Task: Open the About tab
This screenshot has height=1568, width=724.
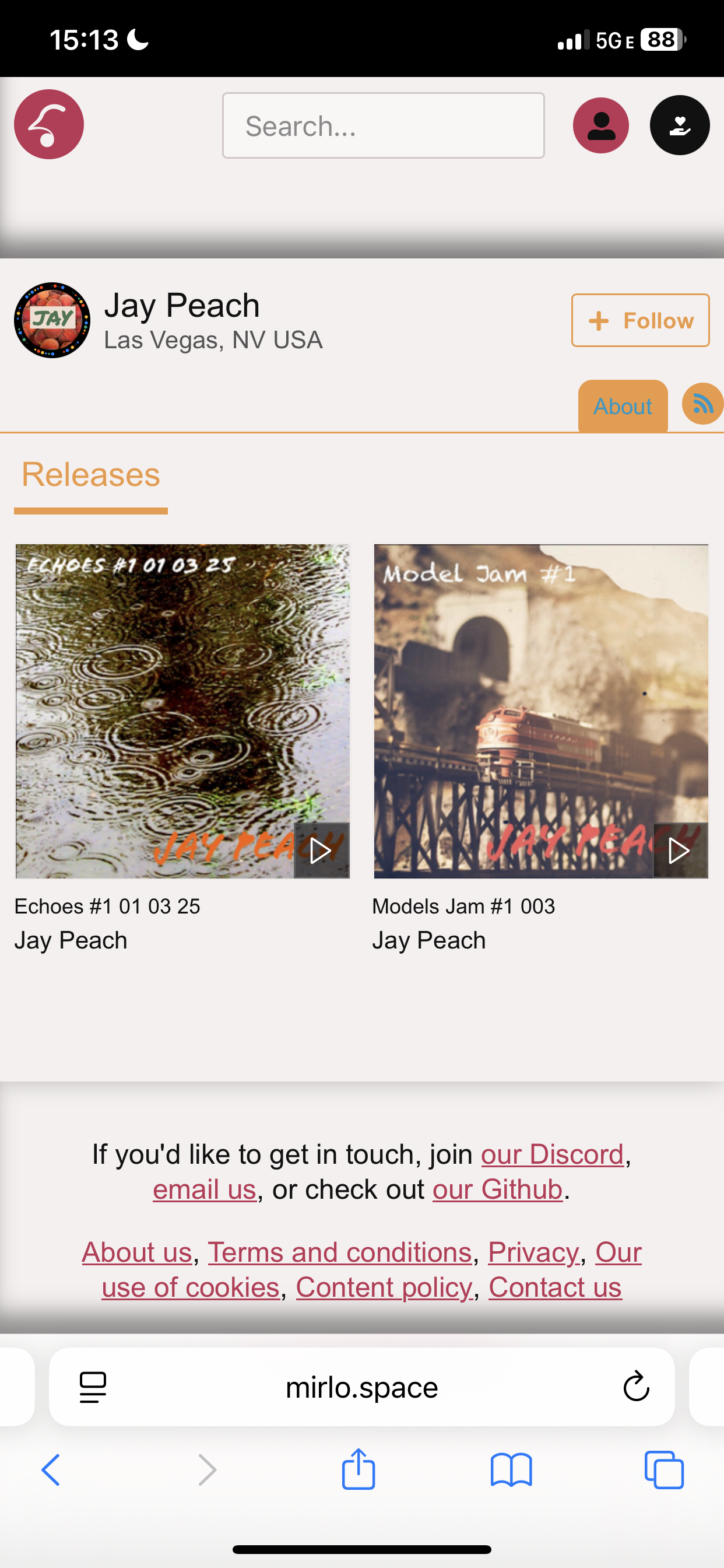Action: tap(623, 406)
